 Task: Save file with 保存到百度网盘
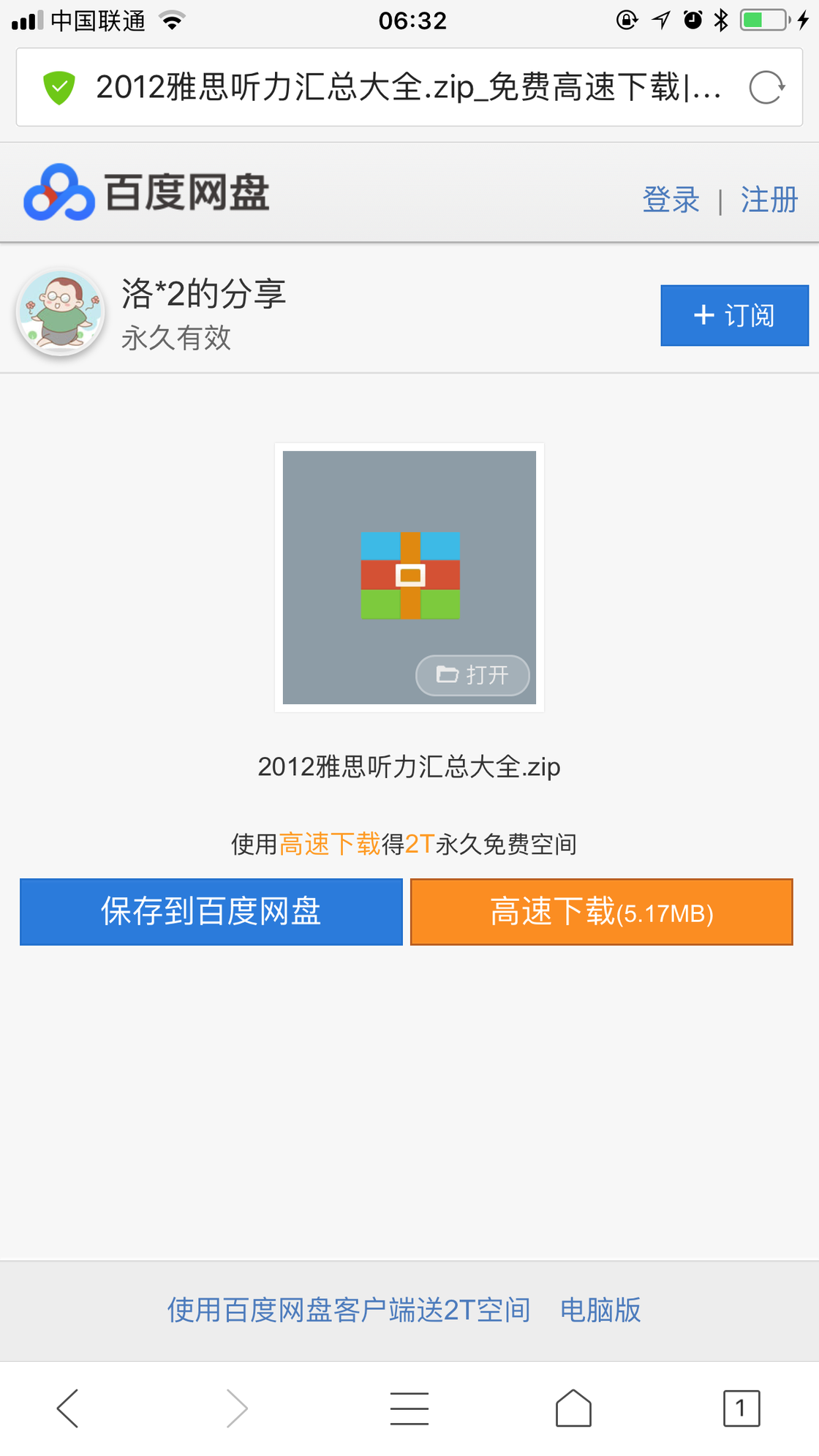211,912
